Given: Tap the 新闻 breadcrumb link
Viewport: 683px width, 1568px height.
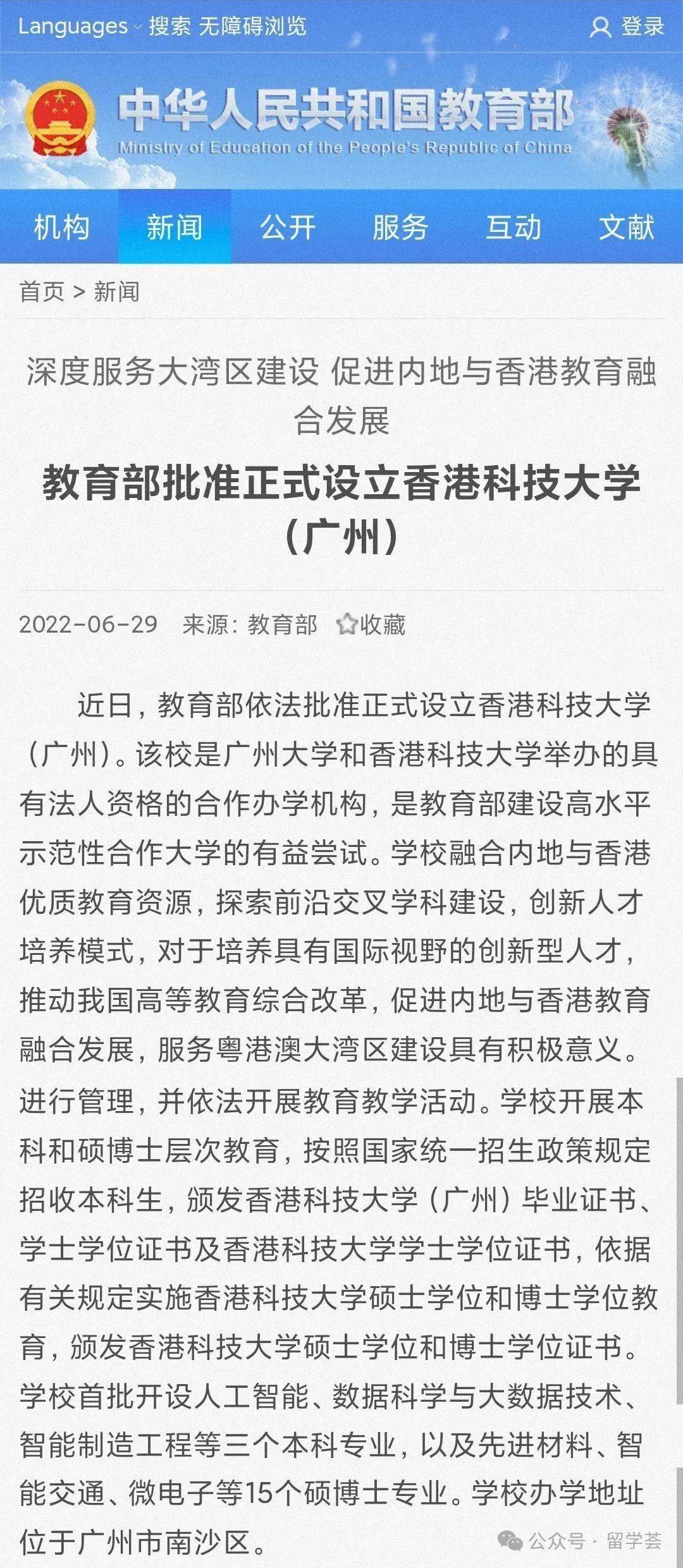Looking at the screenshot, I should coord(116,292).
